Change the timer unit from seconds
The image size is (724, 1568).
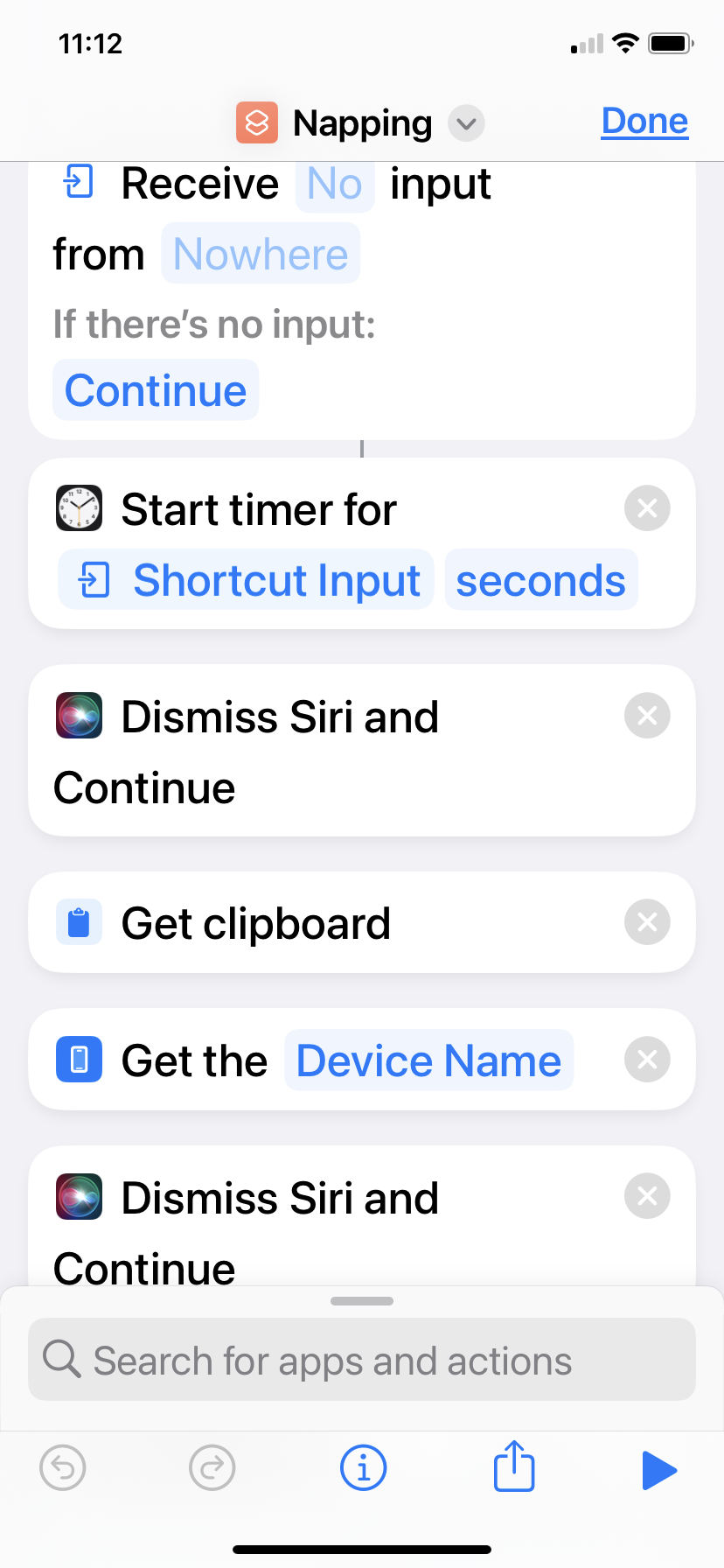(541, 580)
